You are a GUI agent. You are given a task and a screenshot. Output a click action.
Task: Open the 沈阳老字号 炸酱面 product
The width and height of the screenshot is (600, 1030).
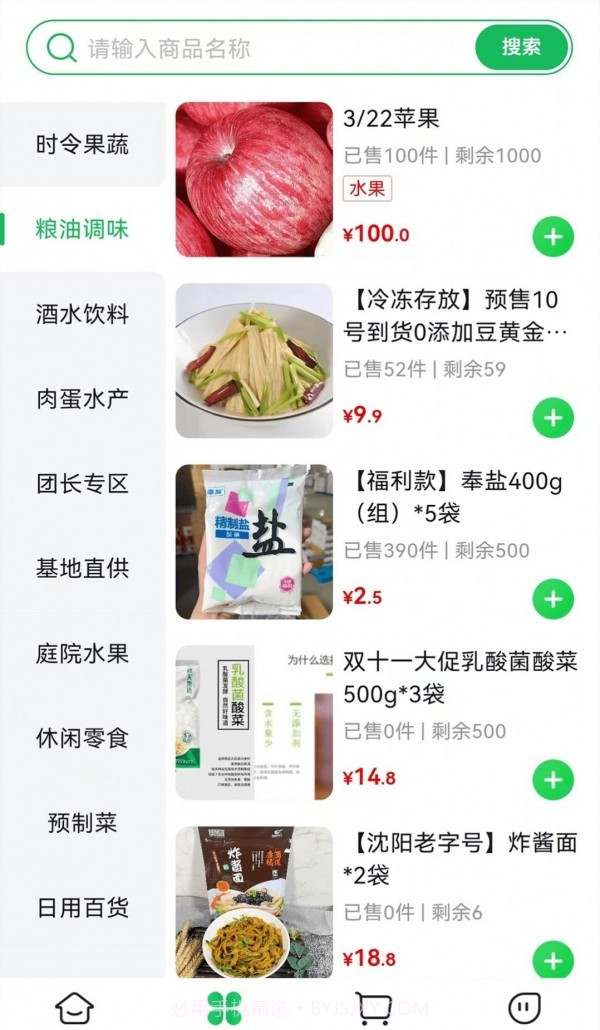pos(460,858)
